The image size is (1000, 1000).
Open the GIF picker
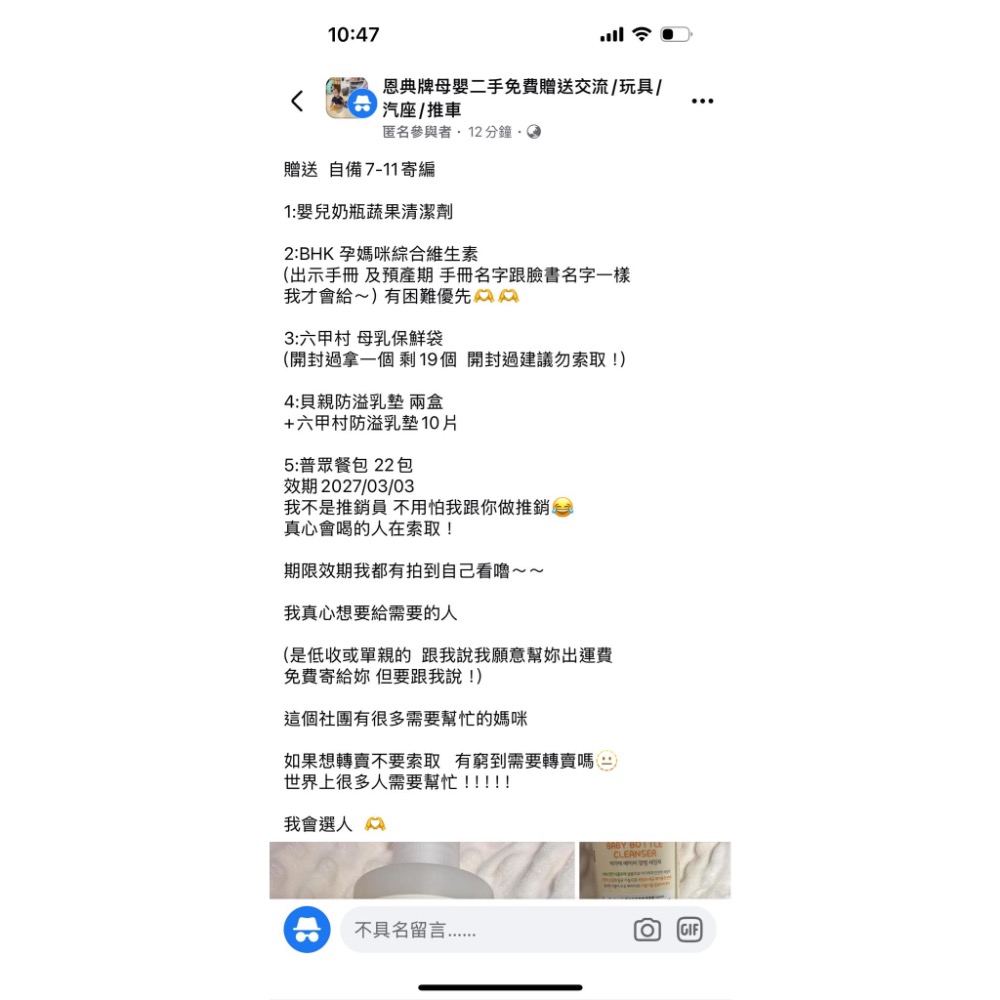tap(690, 930)
